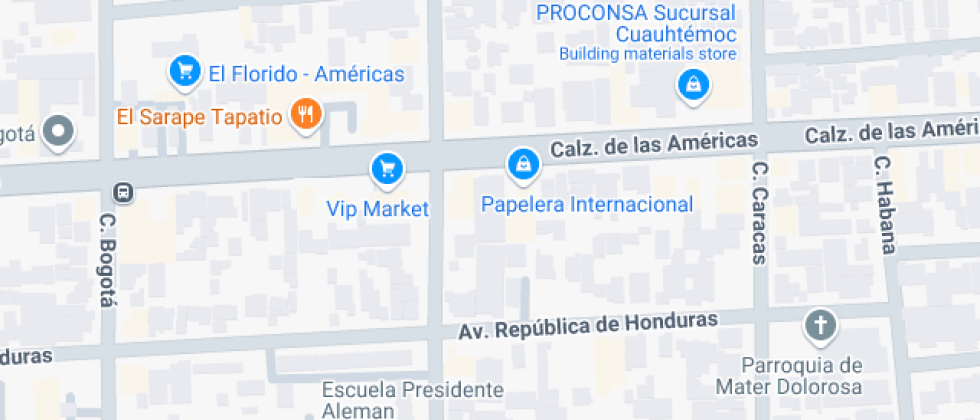Tap the bus stop icon on C. Bogotá
The width and height of the screenshot is (980, 420).
[x=122, y=191]
